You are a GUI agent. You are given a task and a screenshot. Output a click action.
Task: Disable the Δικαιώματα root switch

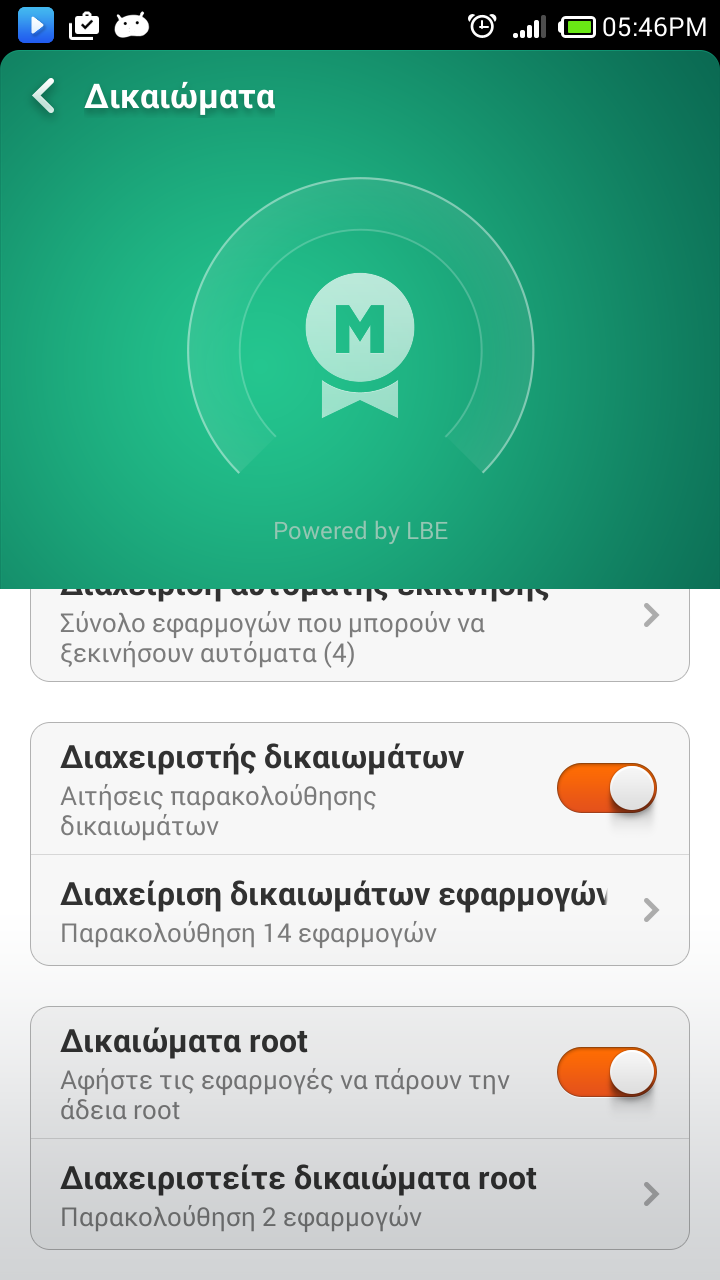pos(606,1072)
